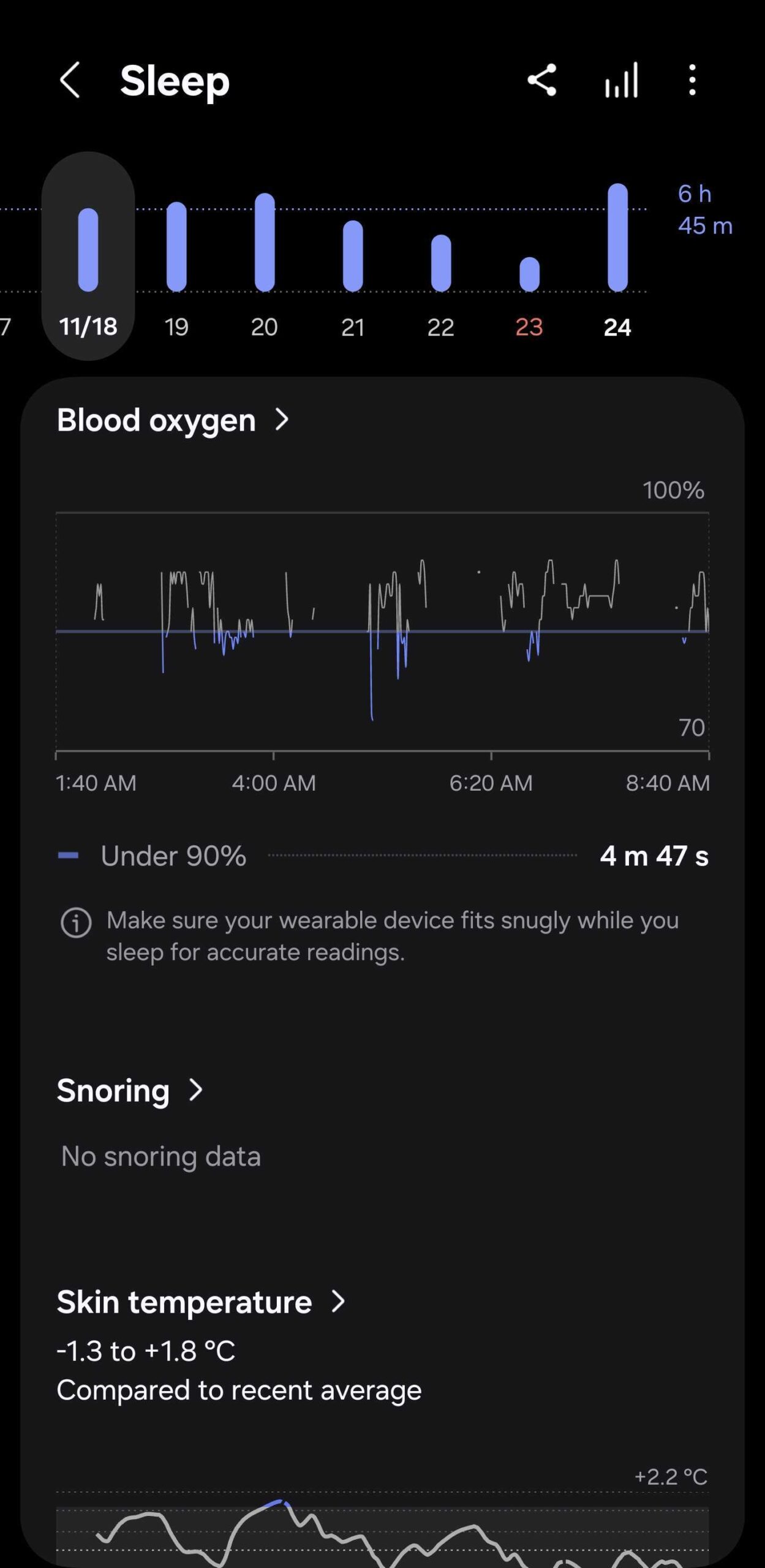Navigate back using the back arrow
Image resolution: width=765 pixels, height=1568 pixels.
tap(69, 81)
